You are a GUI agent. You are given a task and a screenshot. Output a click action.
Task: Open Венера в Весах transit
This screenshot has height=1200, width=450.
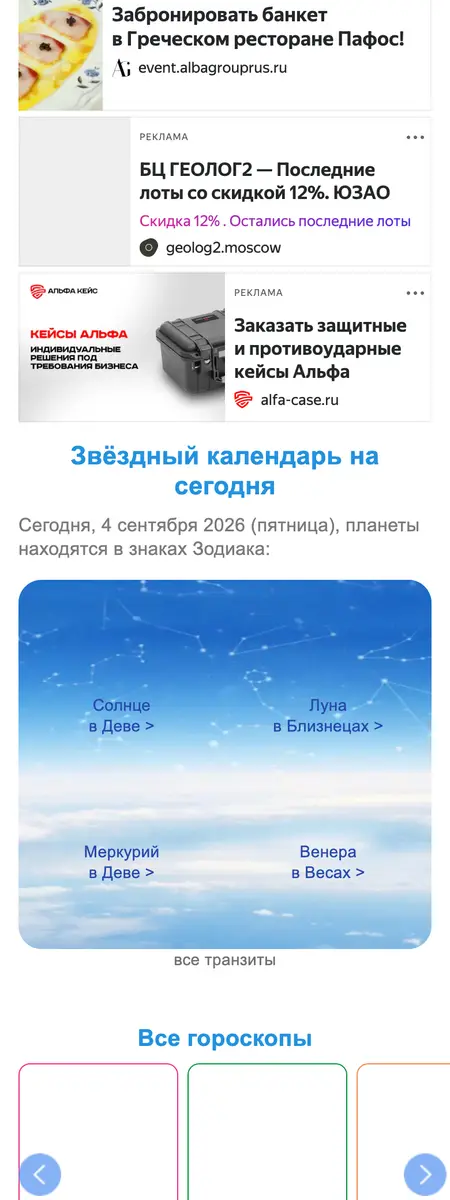[328, 862]
